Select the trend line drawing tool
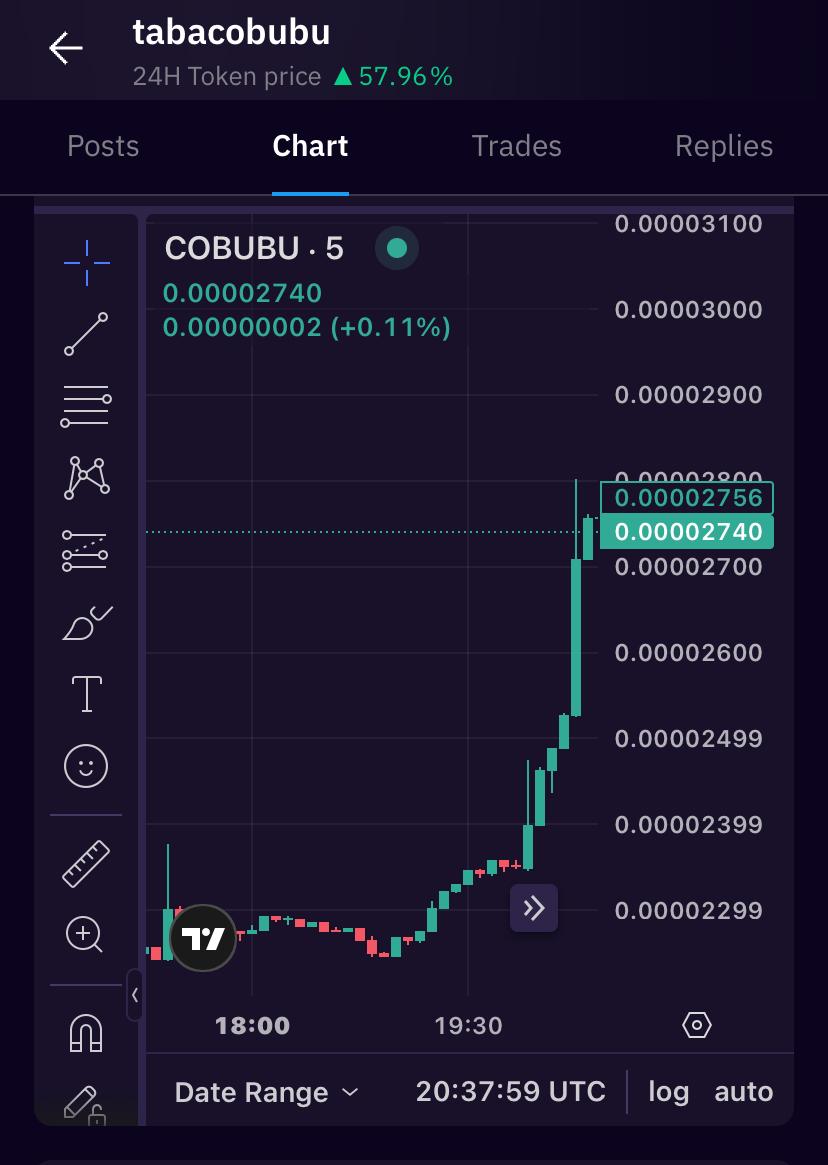This screenshot has width=828, height=1165. pyautogui.click(x=87, y=334)
